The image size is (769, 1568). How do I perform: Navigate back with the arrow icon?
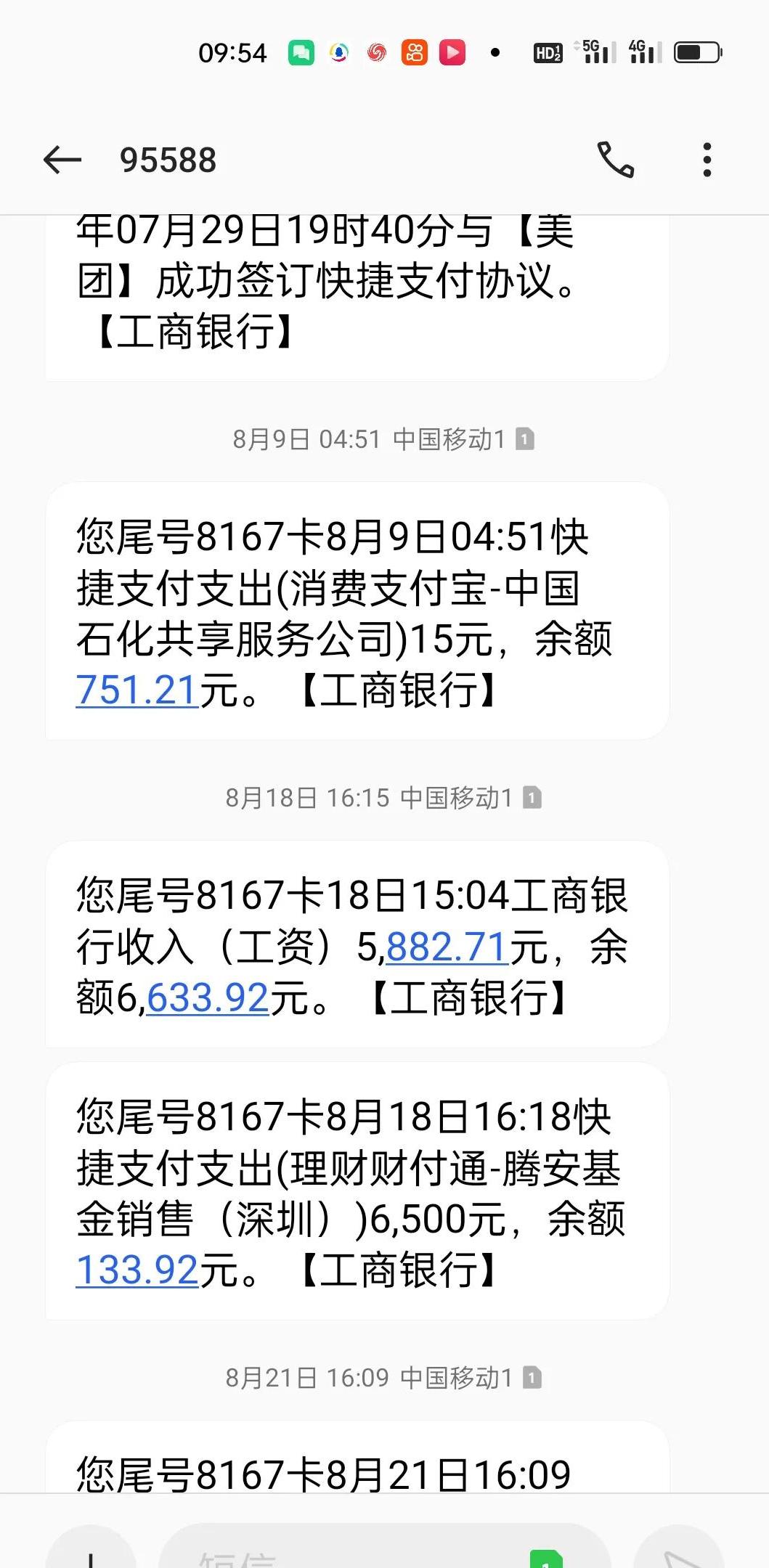(x=62, y=160)
